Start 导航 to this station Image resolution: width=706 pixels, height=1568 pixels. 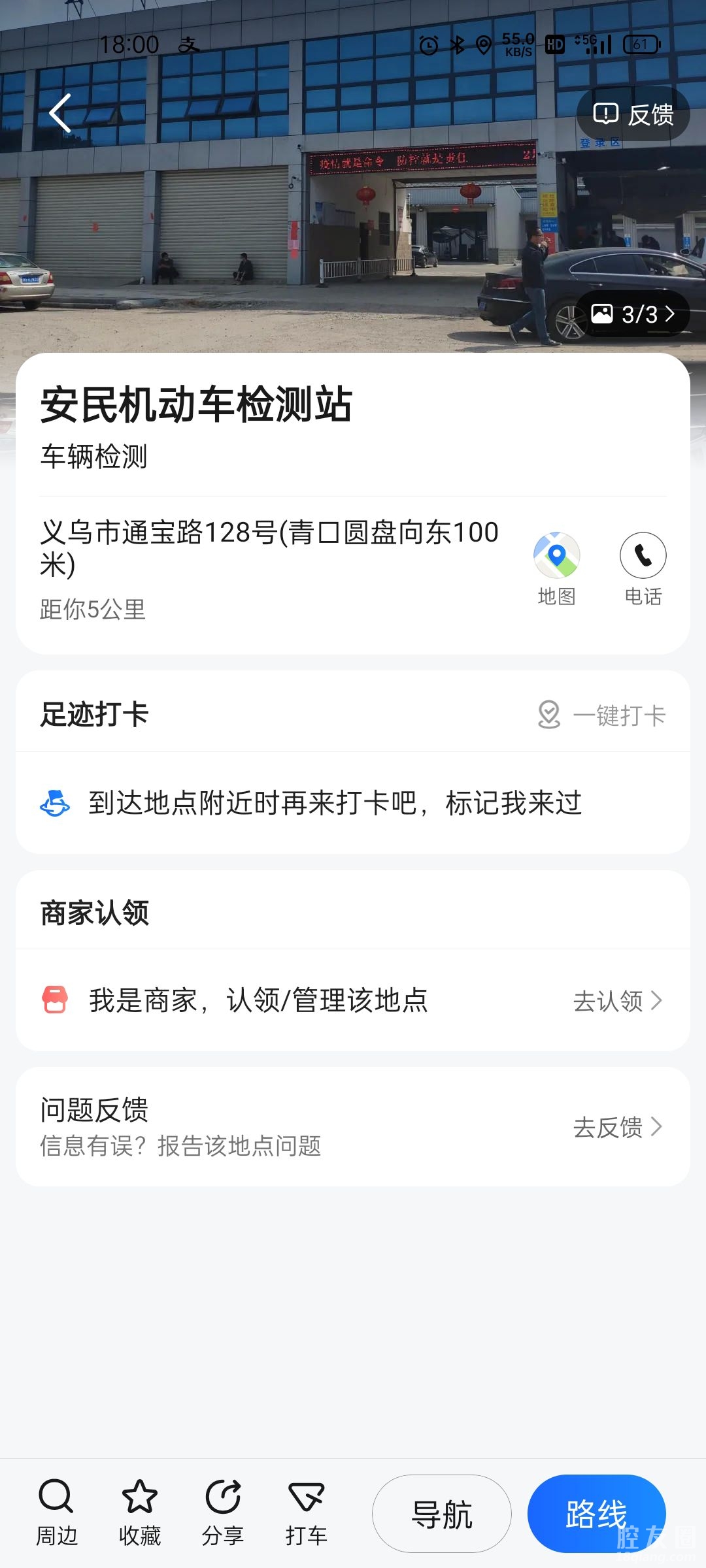(442, 1514)
